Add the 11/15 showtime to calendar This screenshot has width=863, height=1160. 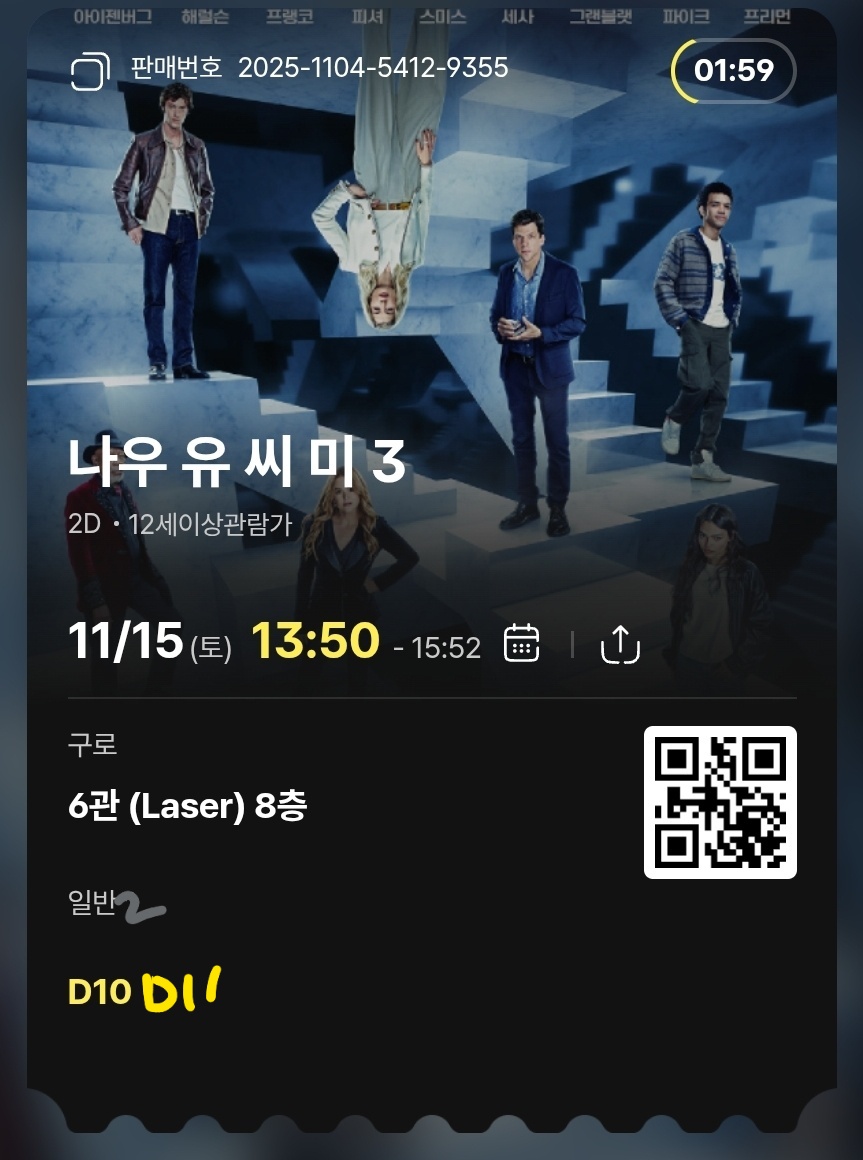pos(521,643)
